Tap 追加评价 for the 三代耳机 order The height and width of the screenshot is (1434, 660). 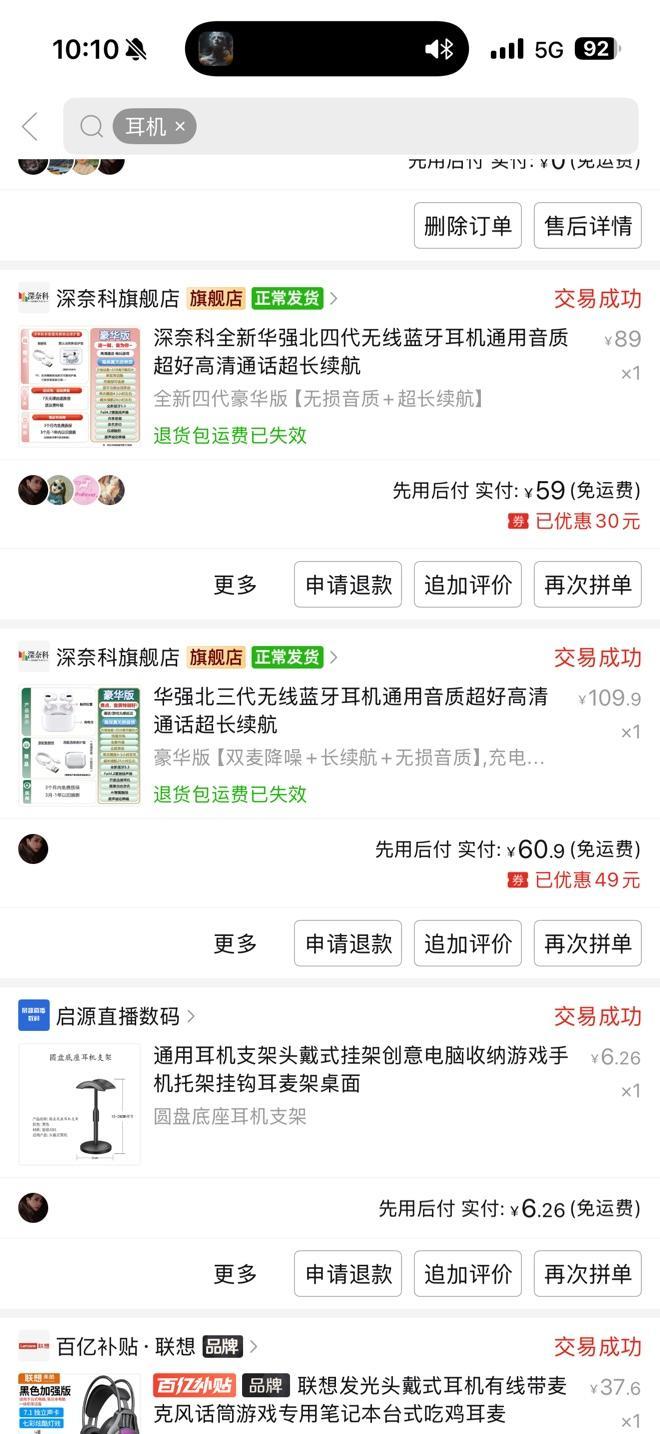click(467, 944)
